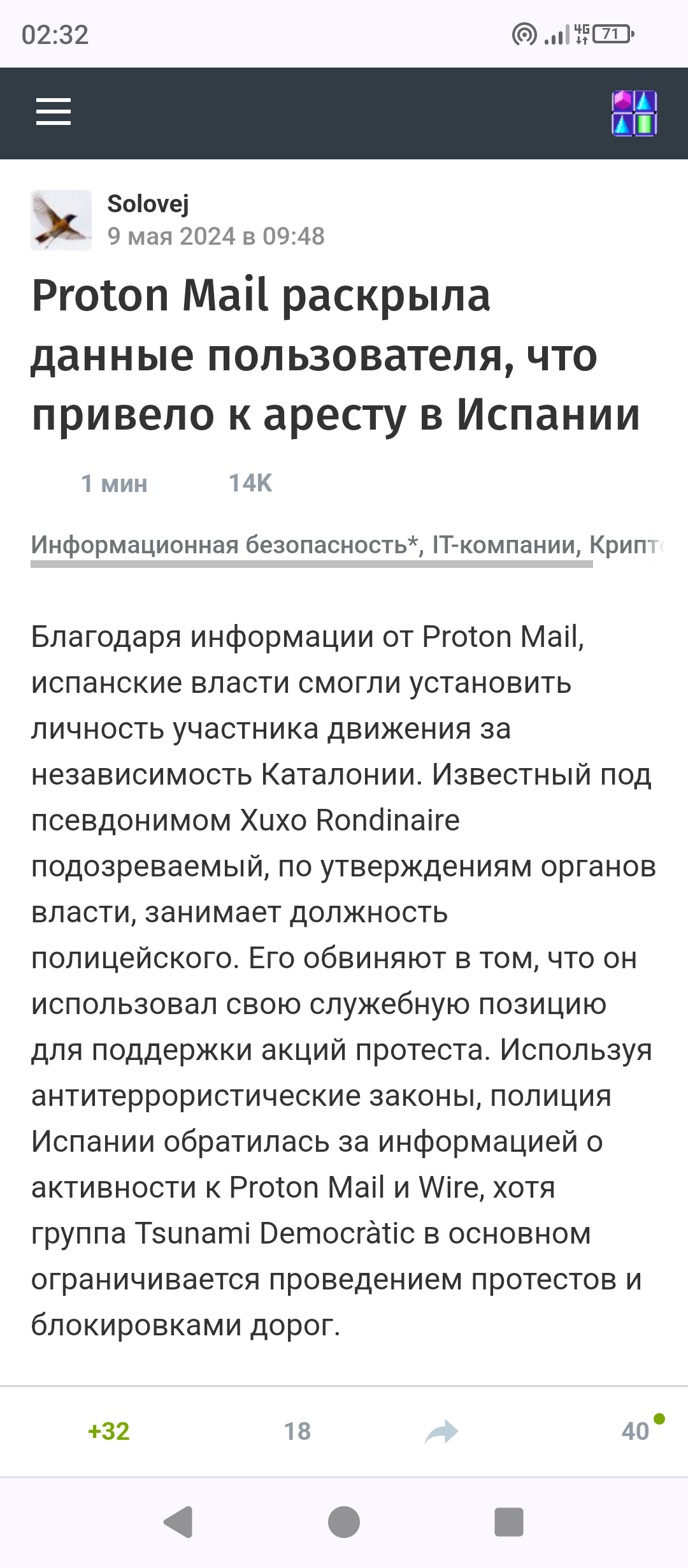View the +32 article rating
This screenshot has height=1568, width=688.
(109, 1431)
